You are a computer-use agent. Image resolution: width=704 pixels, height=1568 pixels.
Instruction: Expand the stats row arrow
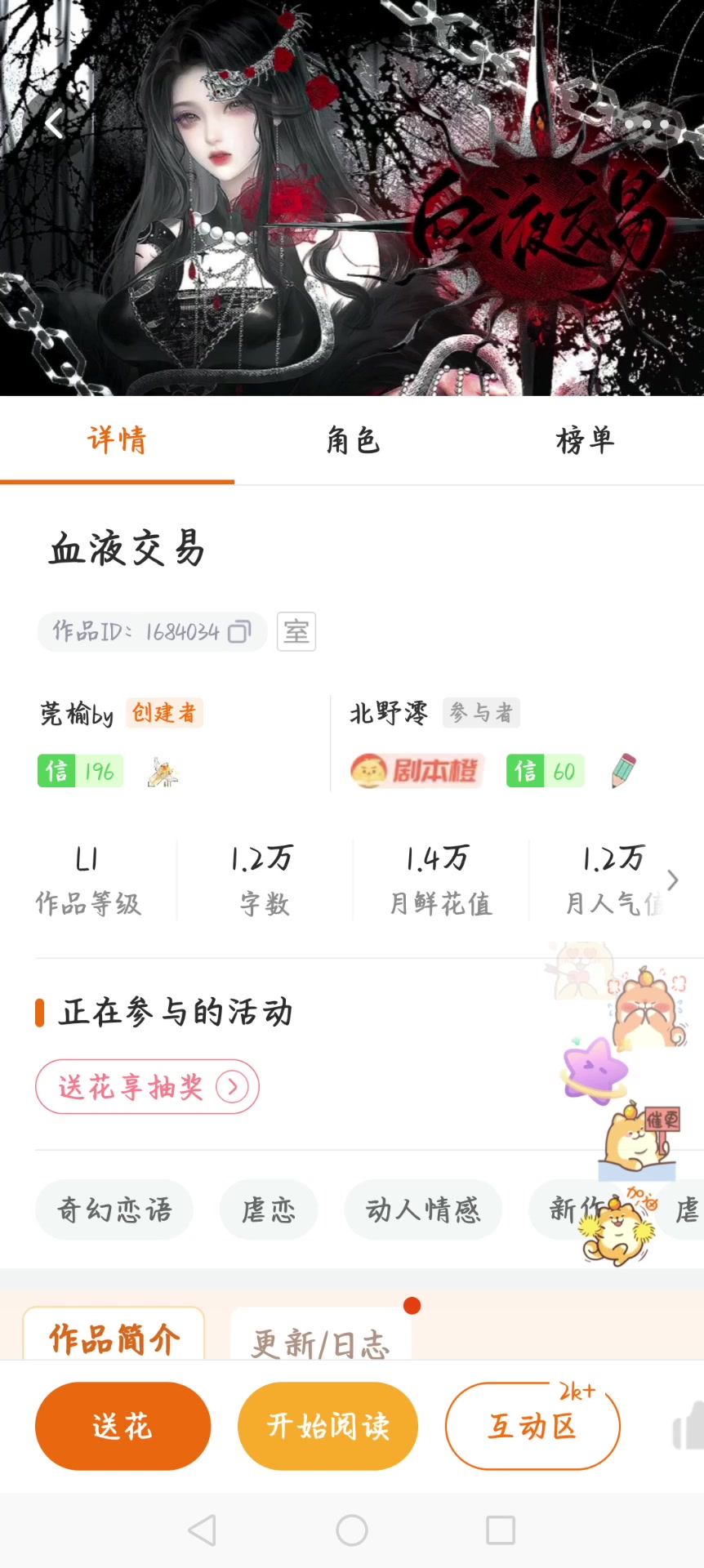(x=672, y=880)
